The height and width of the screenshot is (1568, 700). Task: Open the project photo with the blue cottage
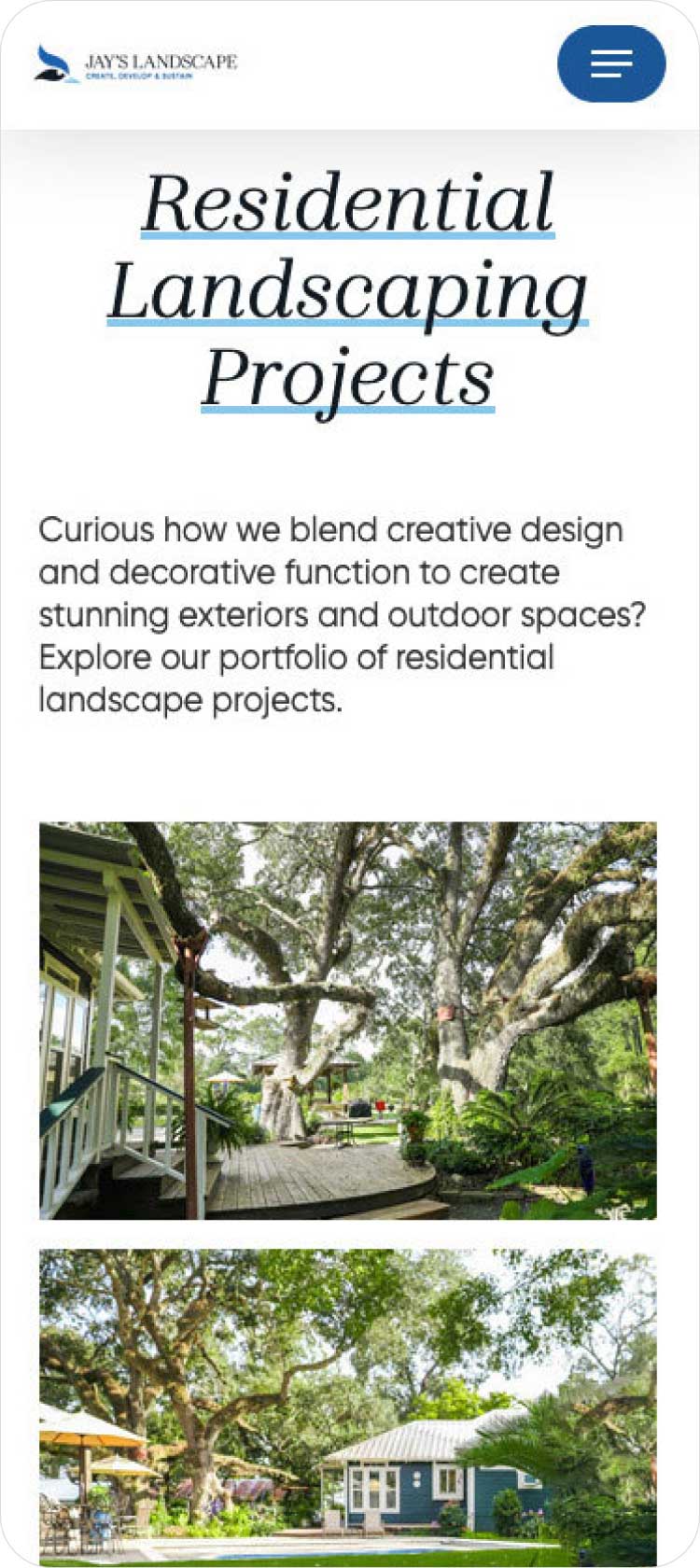[348, 1405]
